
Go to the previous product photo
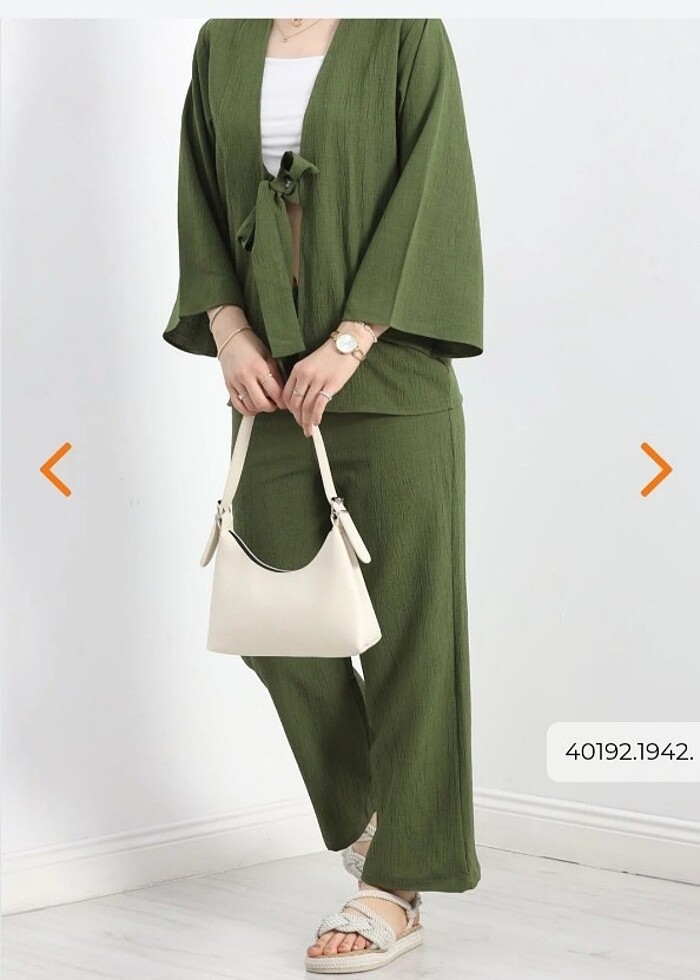[56, 469]
